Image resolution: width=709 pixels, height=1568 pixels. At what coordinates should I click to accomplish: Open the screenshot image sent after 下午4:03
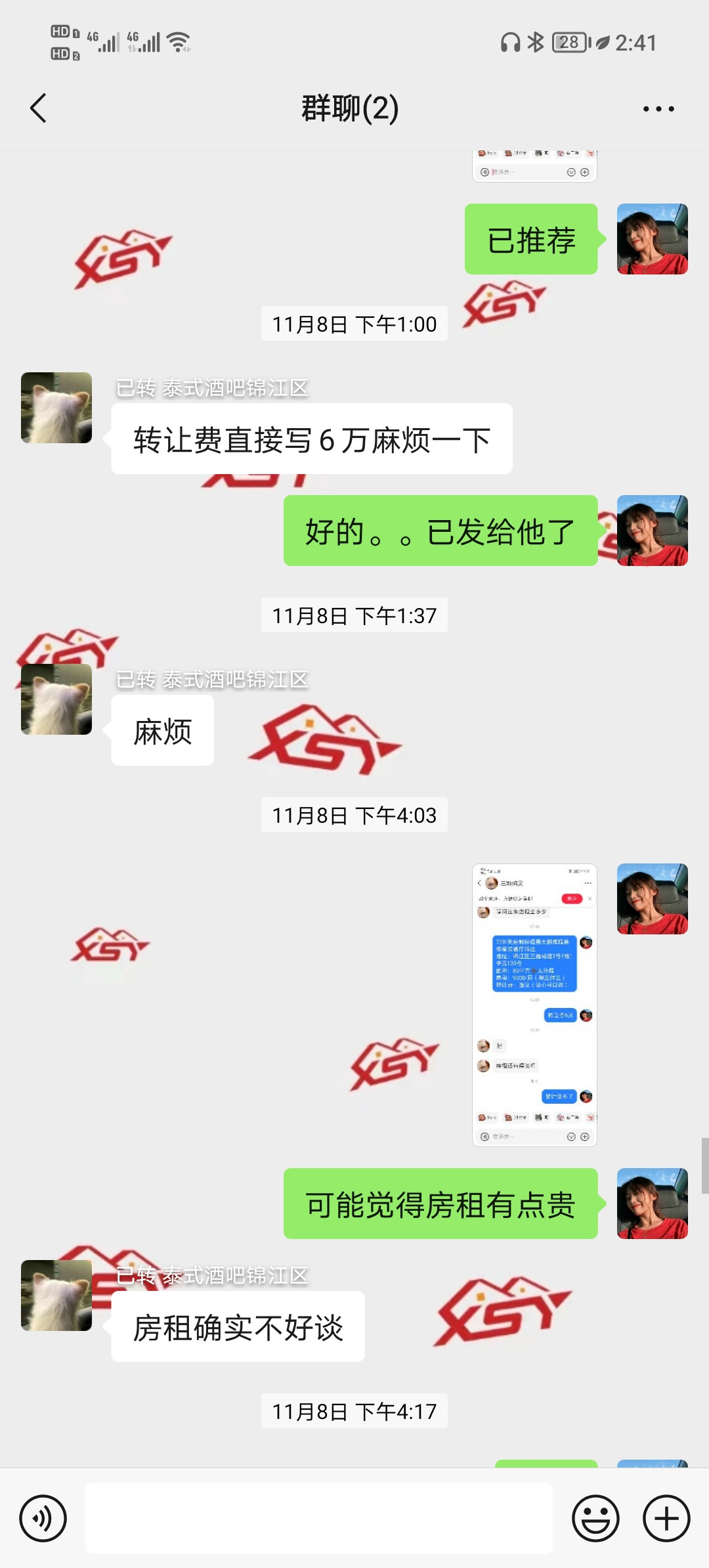click(534, 1005)
